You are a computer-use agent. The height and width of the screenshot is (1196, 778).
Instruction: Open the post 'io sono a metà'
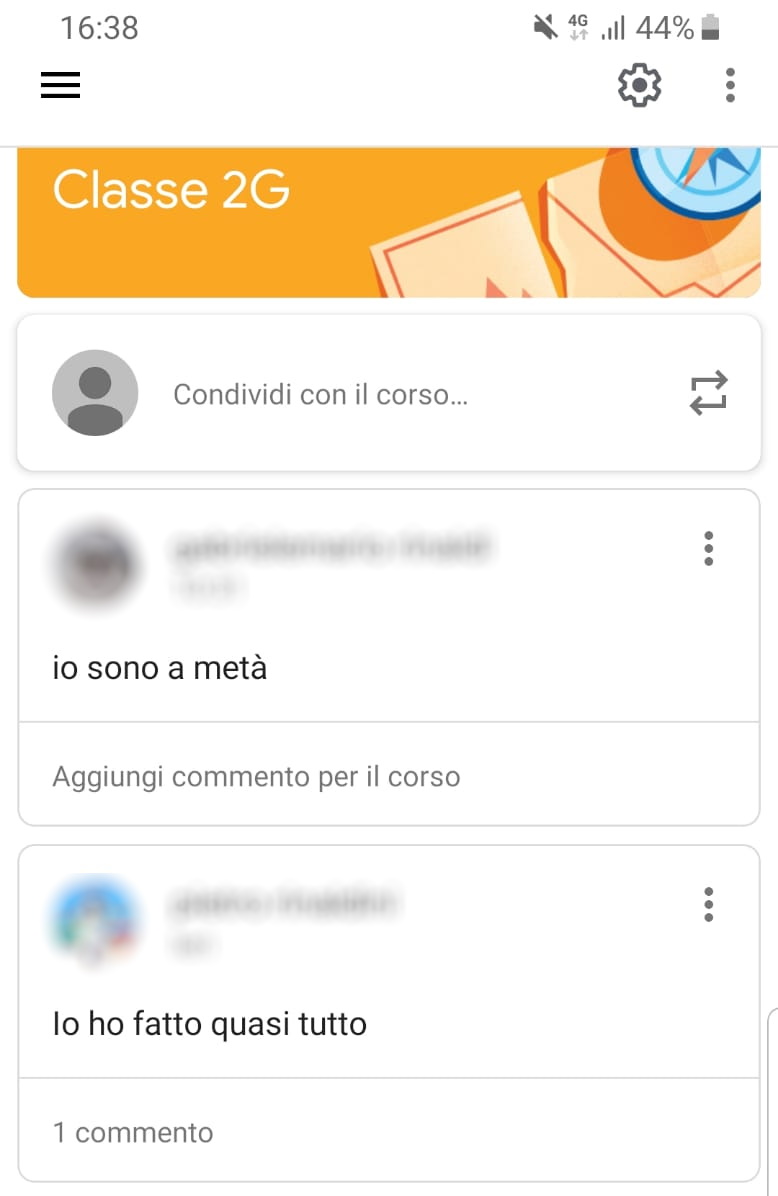(160, 668)
